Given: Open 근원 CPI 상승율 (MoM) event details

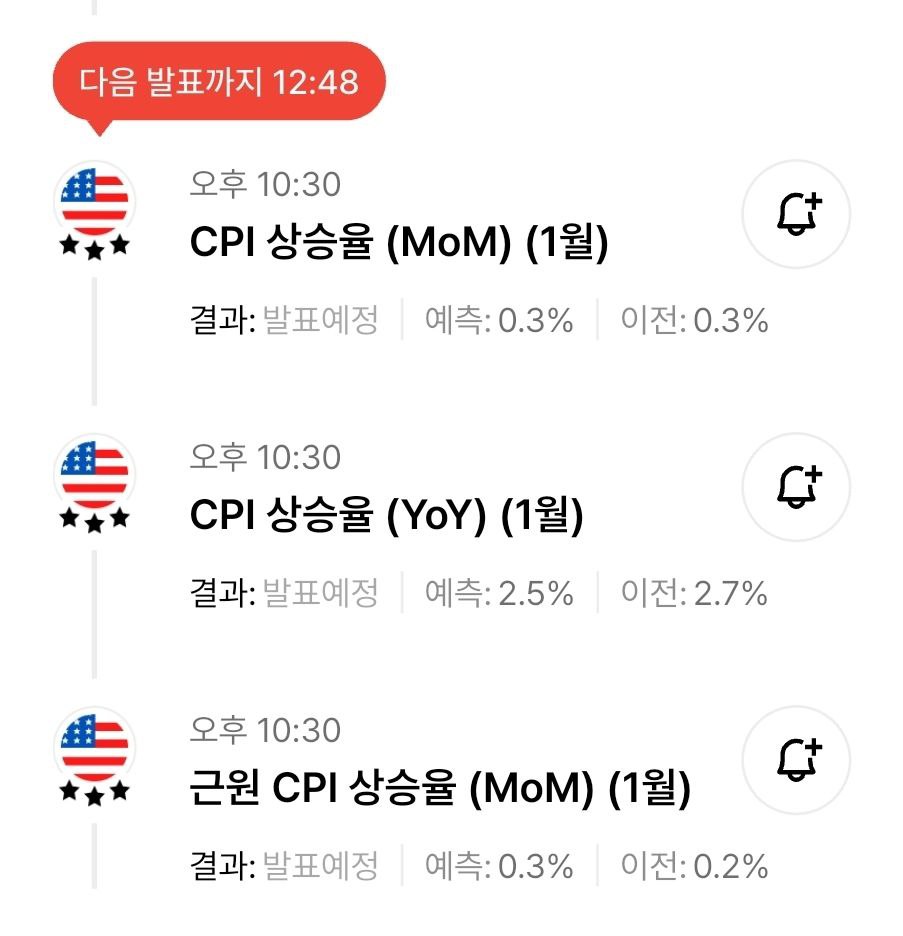Looking at the screenshot, I should 439,790.
